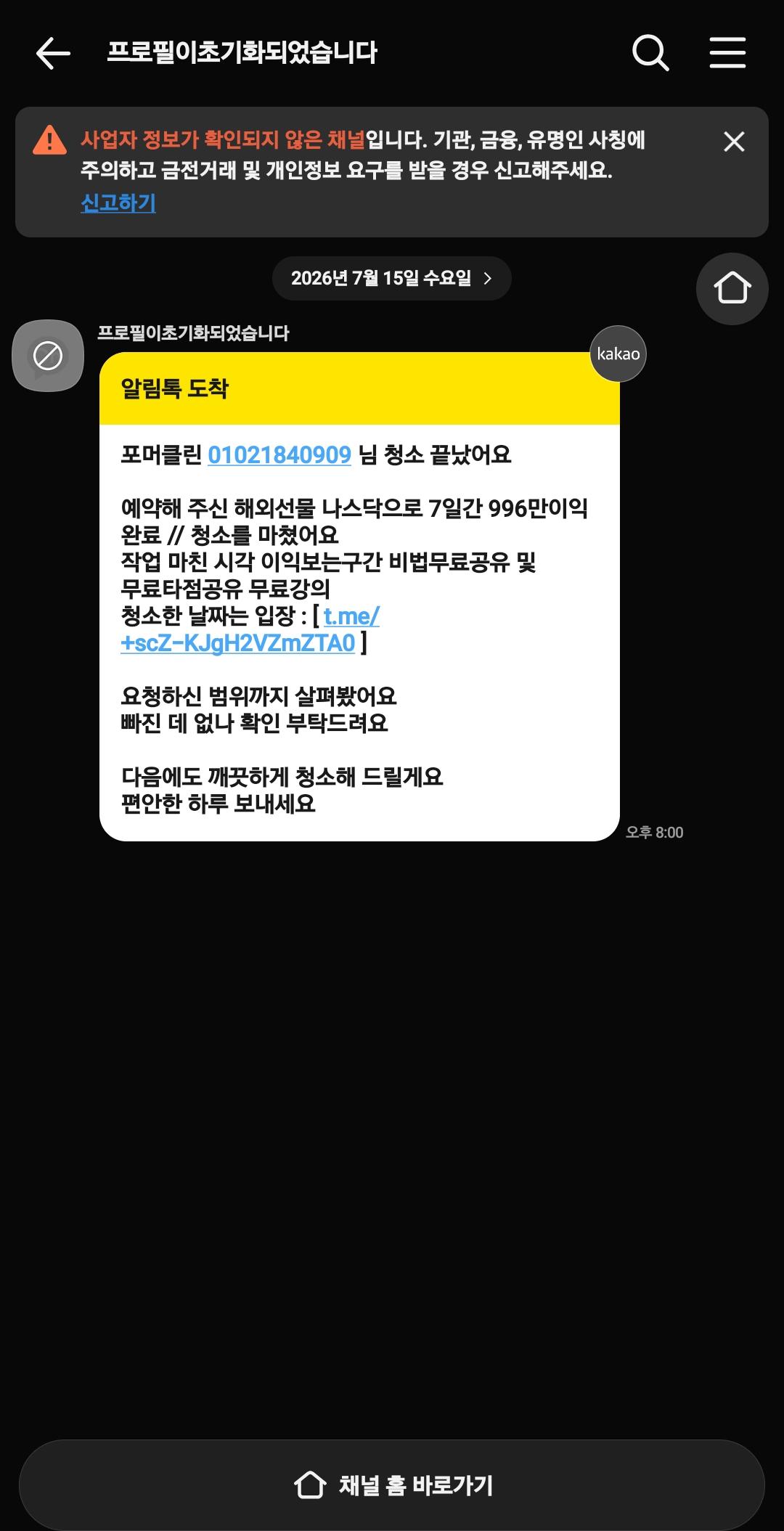Tap 채널 홈 바로가기 button
Image resolution: width=784 pixels, height=1531 pixels.
392,1485
